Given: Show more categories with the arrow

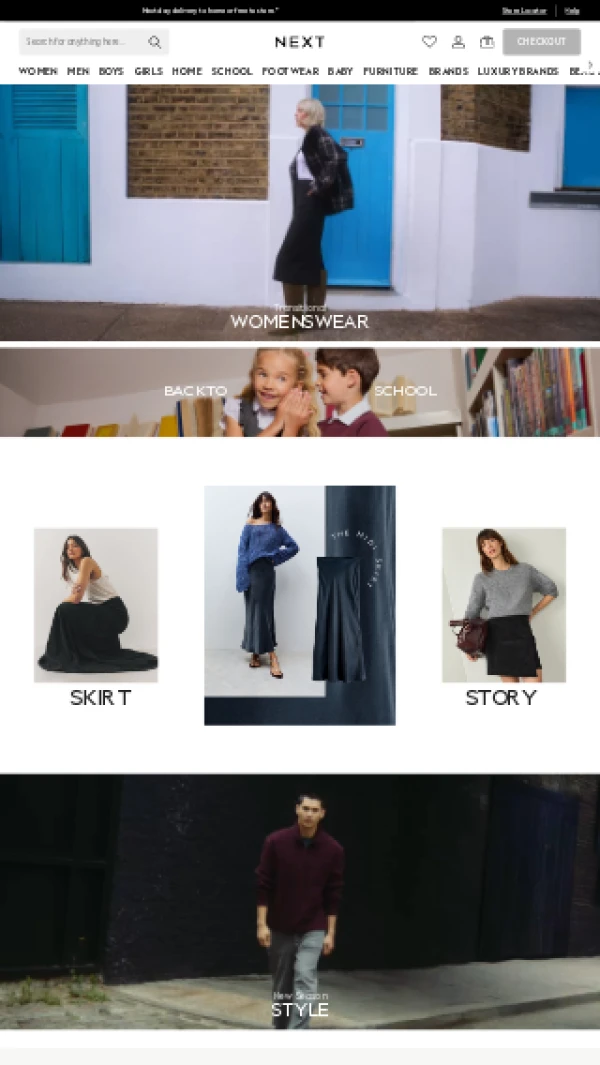Looking at the screenshot, I should pos(590,65).
